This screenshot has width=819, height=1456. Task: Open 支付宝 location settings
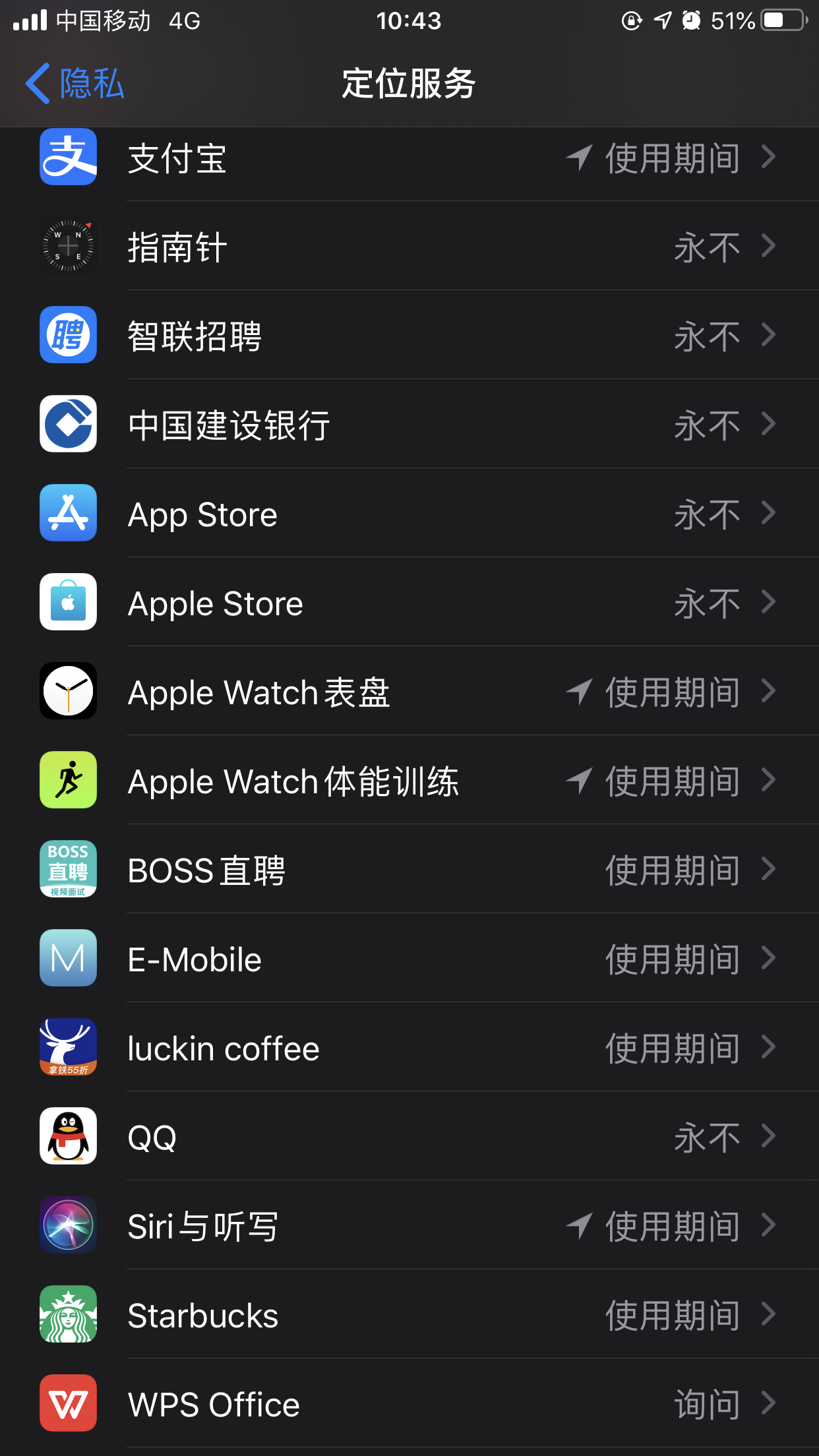pyautogui.click(x=409, y=159)
